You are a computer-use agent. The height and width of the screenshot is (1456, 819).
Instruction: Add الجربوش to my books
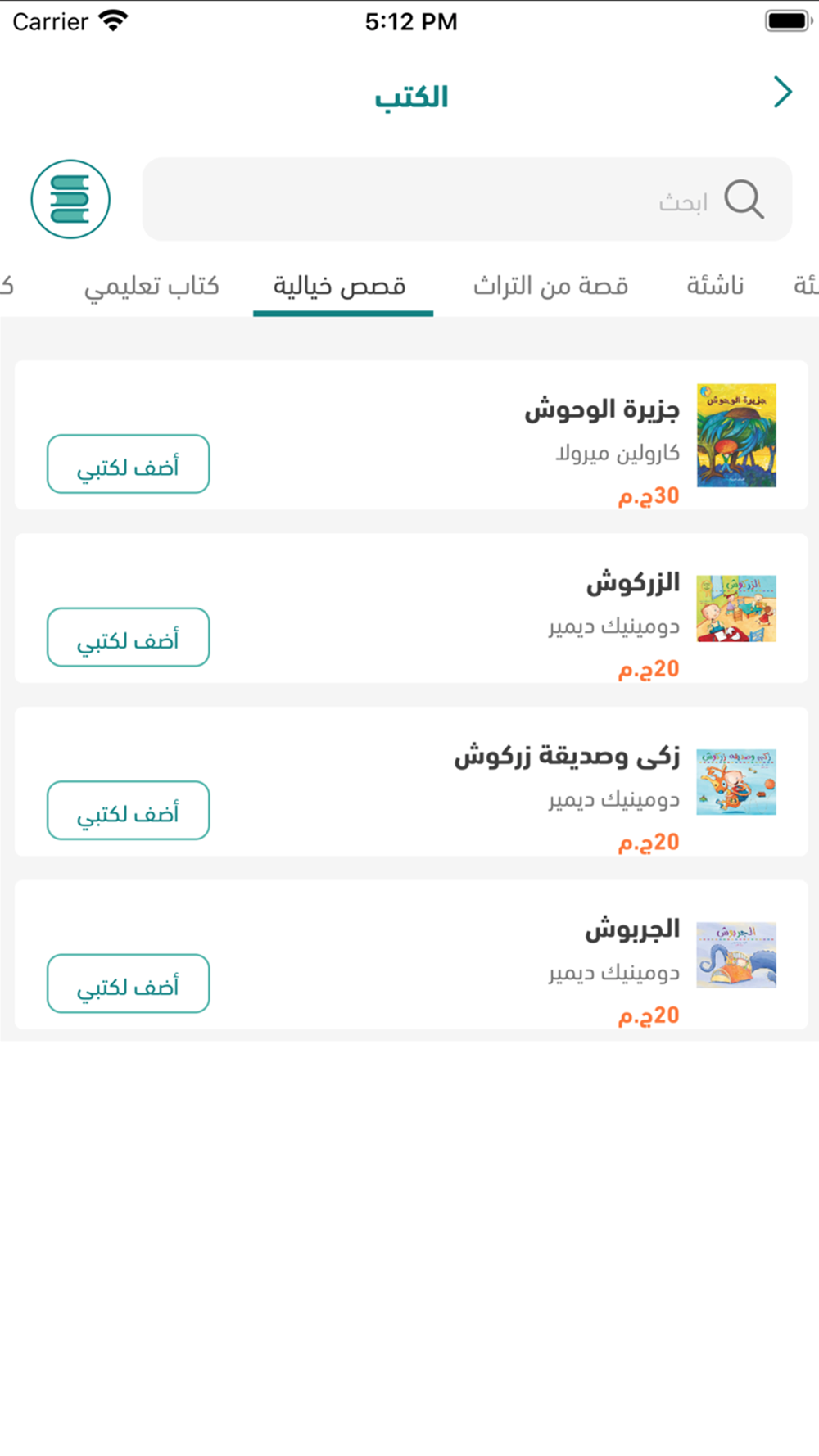click(x=129, y=983)
